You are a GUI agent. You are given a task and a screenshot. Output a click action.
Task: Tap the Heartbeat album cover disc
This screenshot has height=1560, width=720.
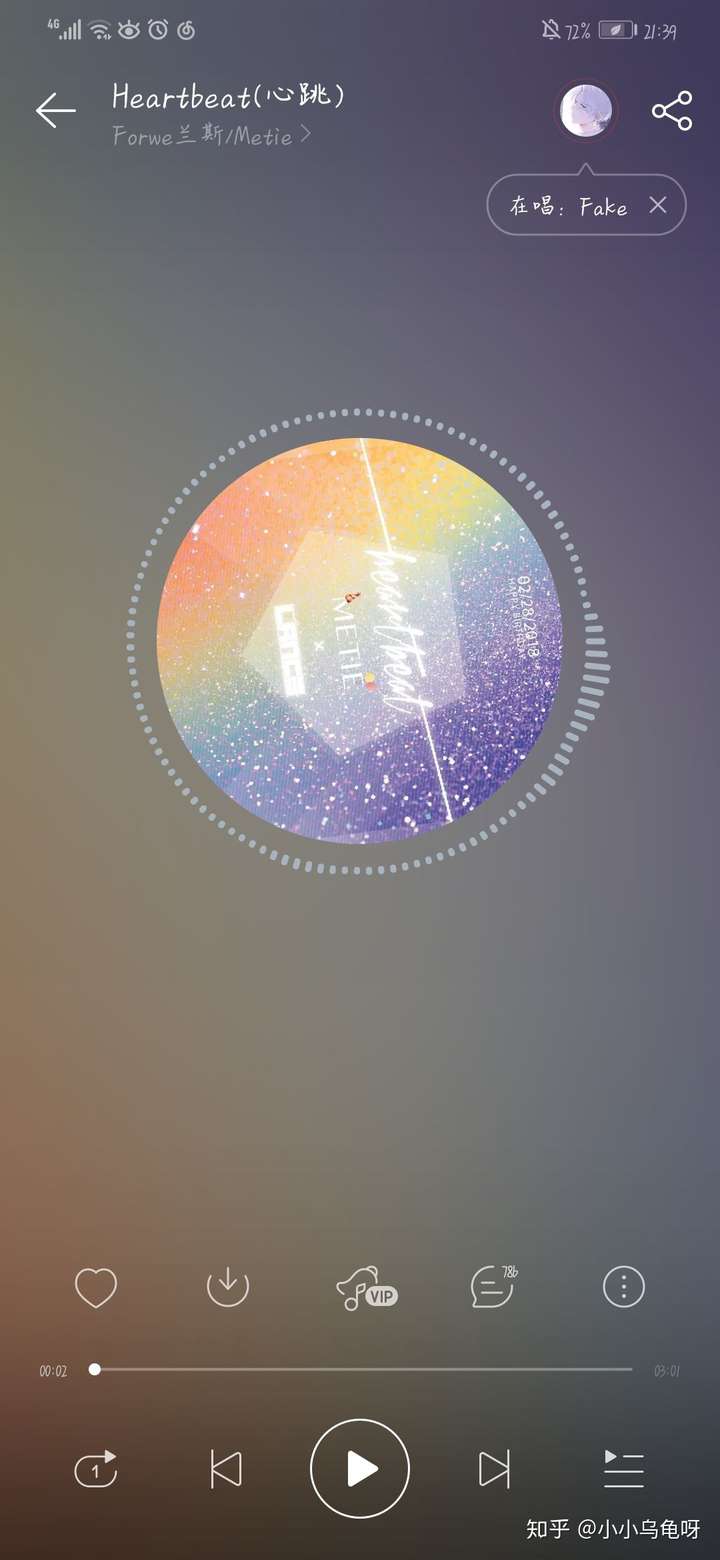pos(359,640)
